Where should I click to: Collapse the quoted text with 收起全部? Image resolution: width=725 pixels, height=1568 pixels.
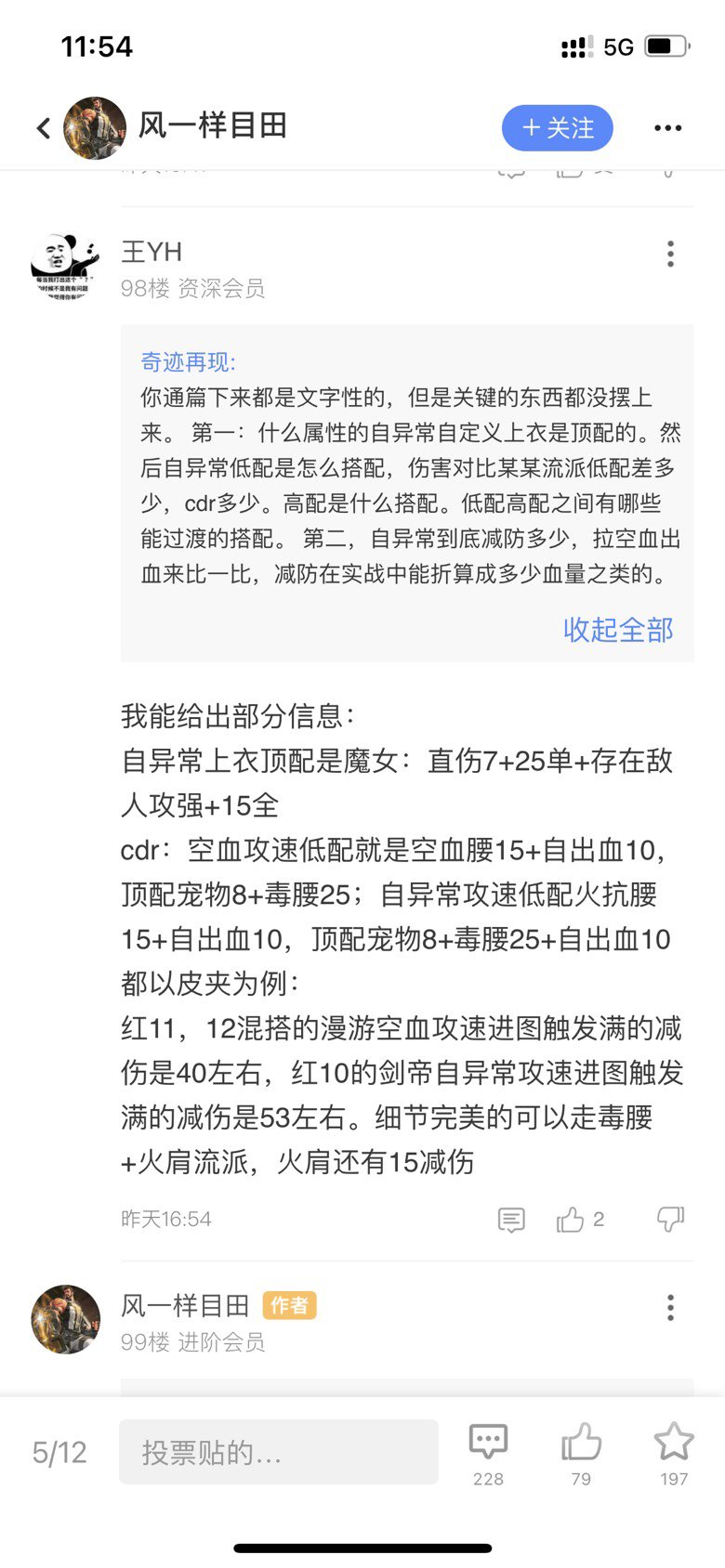click(618, 630)
